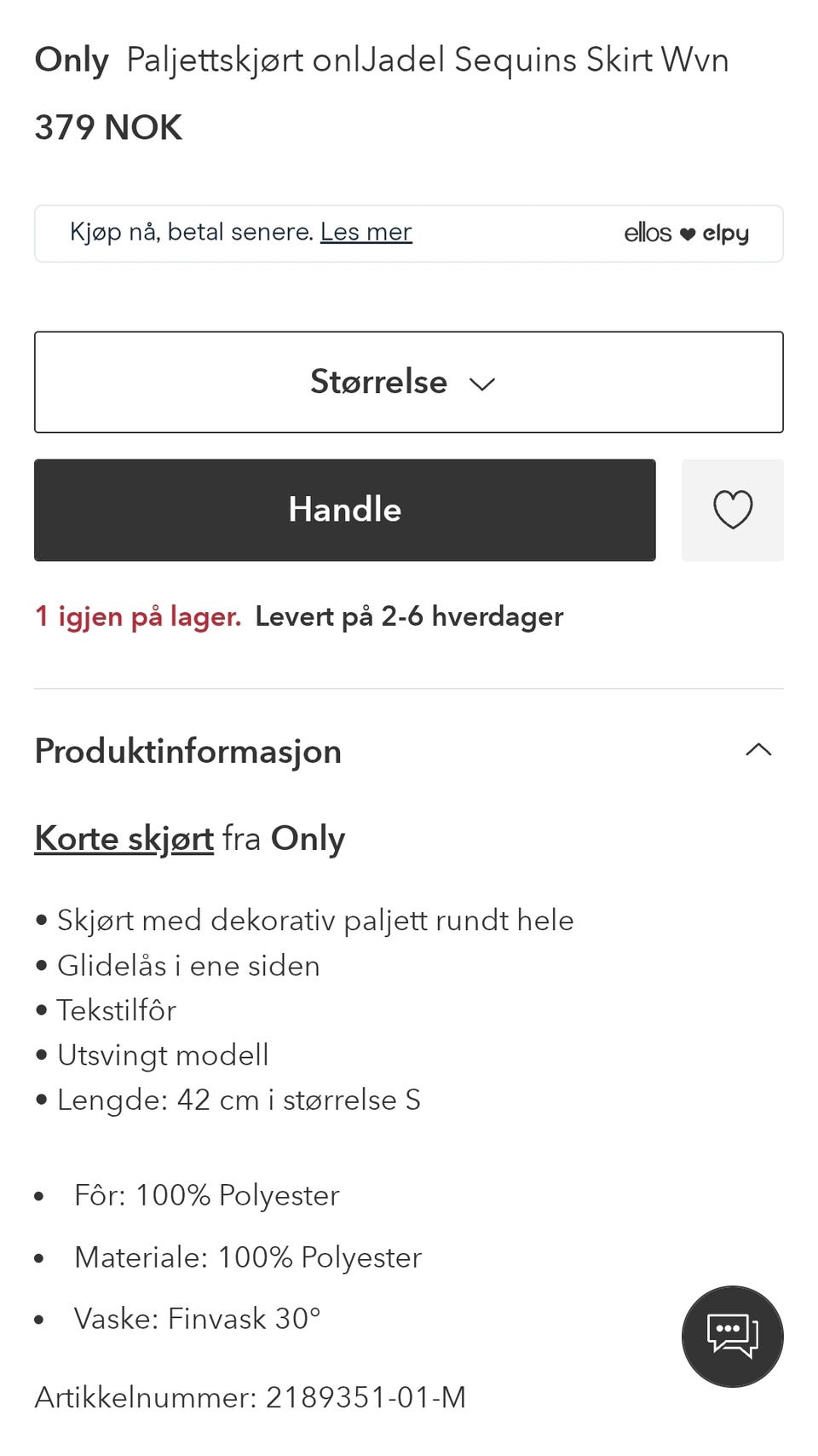This screenshot has width=818, height=1456.
Task: Click the speech bubble with dots icon
Action: pyautogui.click(x=732, y=1337)
